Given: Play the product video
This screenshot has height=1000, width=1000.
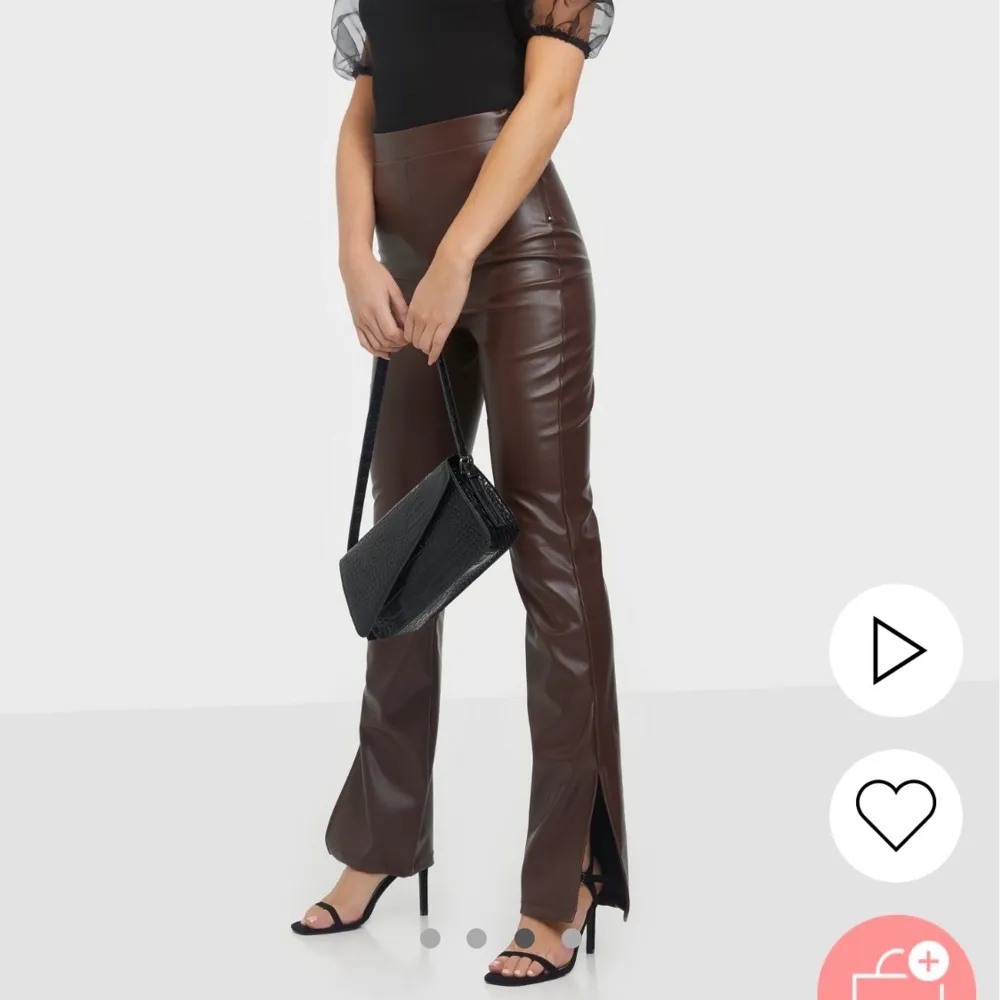Looking at the screenshot, I should pyautogui.click(x=896, y=651).
